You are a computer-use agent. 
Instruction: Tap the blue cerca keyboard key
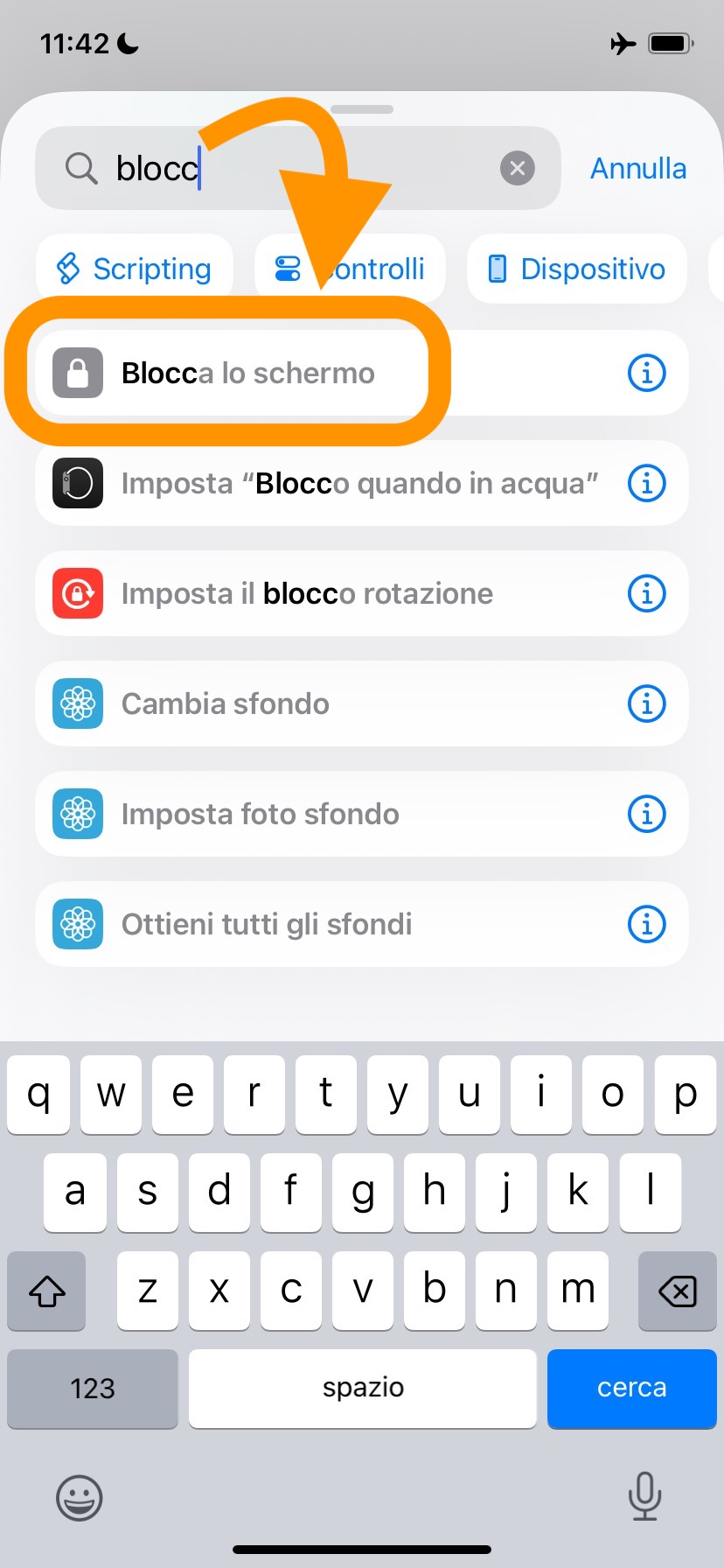coord(631,1388)
